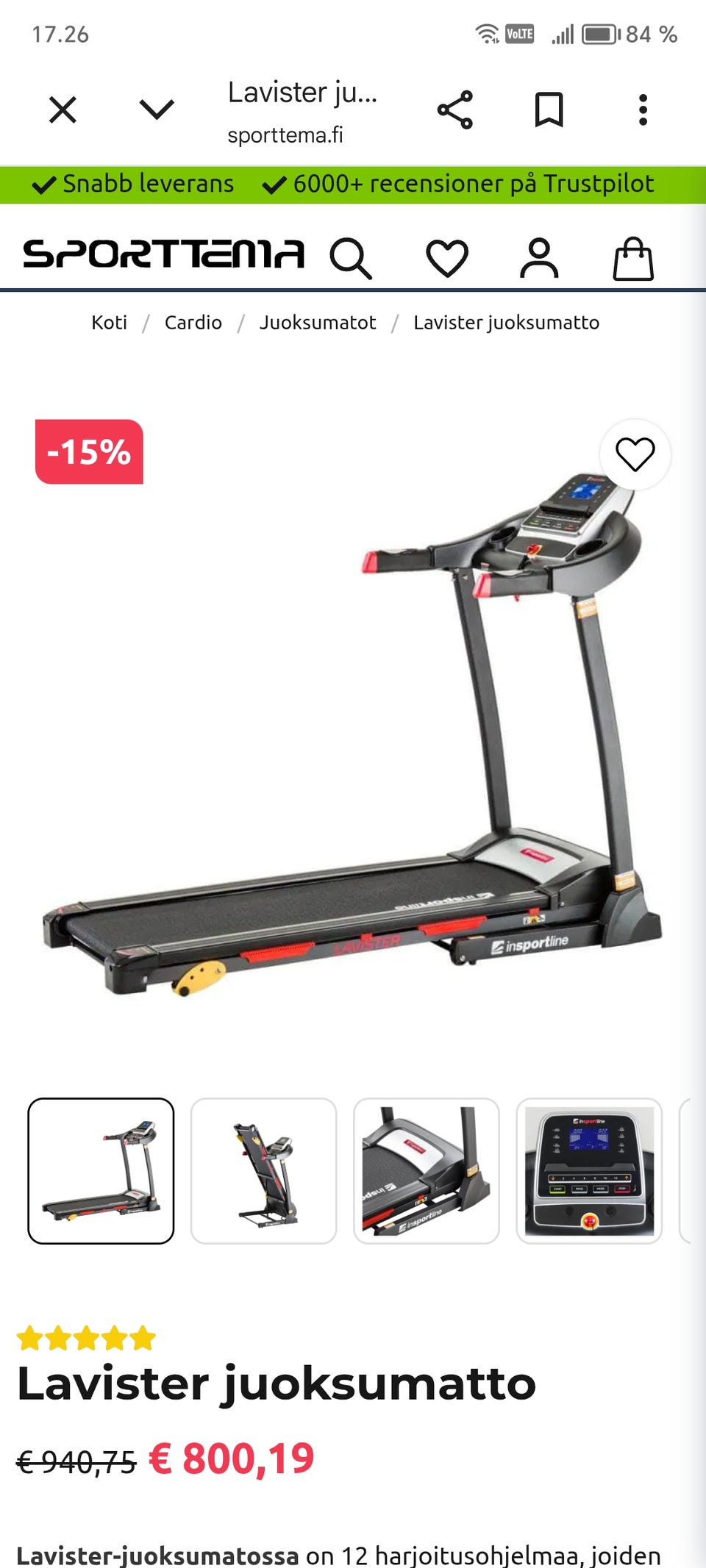Select the side-view treadmill thumbnail

click(101, 1171)
